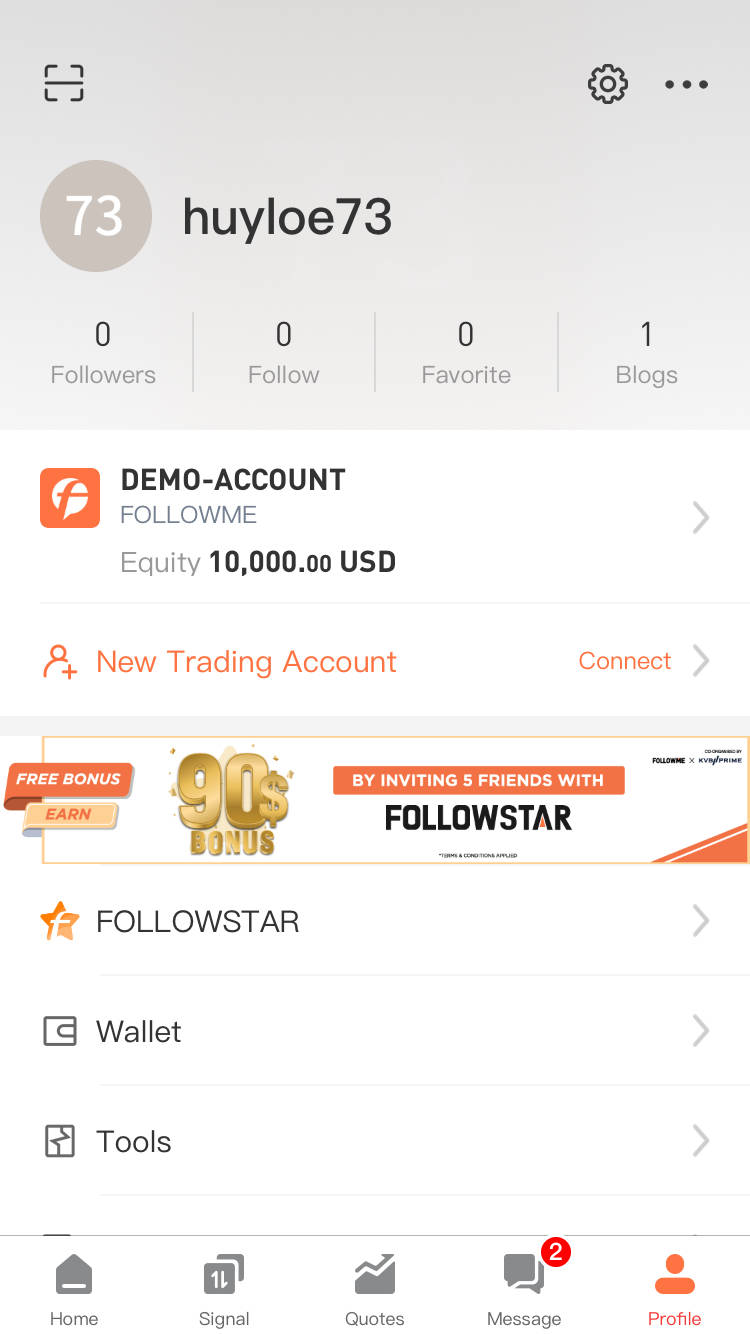Screen dimensions: 750x1334
Task: Open the settings gear
Action: pyautogui.click(x=607, y=84)
